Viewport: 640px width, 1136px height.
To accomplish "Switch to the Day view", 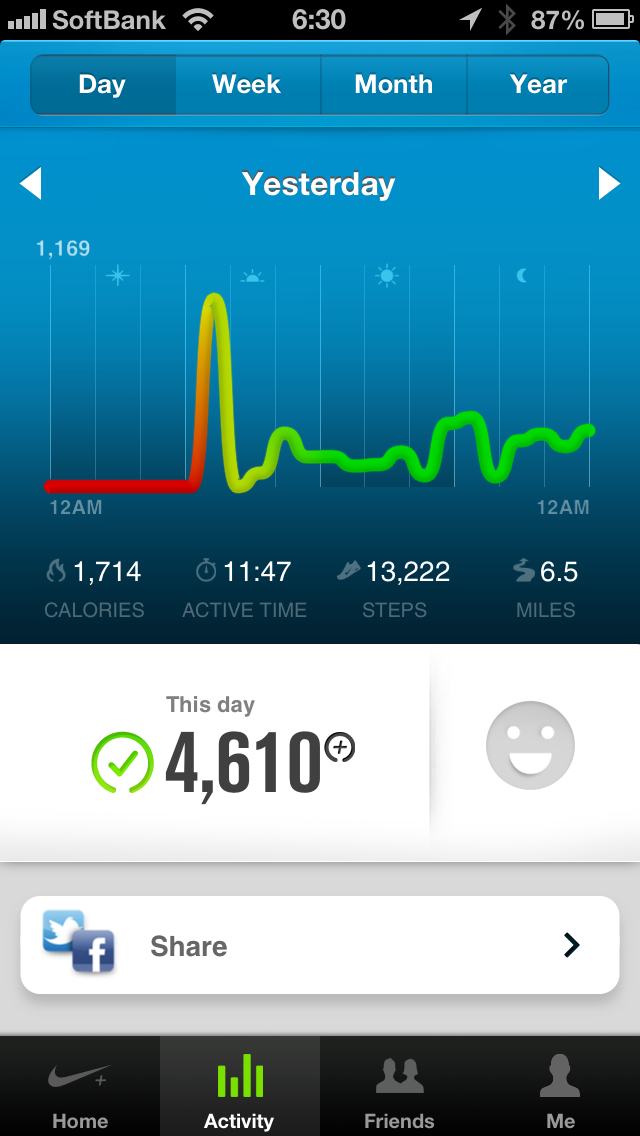I will [x=103, y=85].
